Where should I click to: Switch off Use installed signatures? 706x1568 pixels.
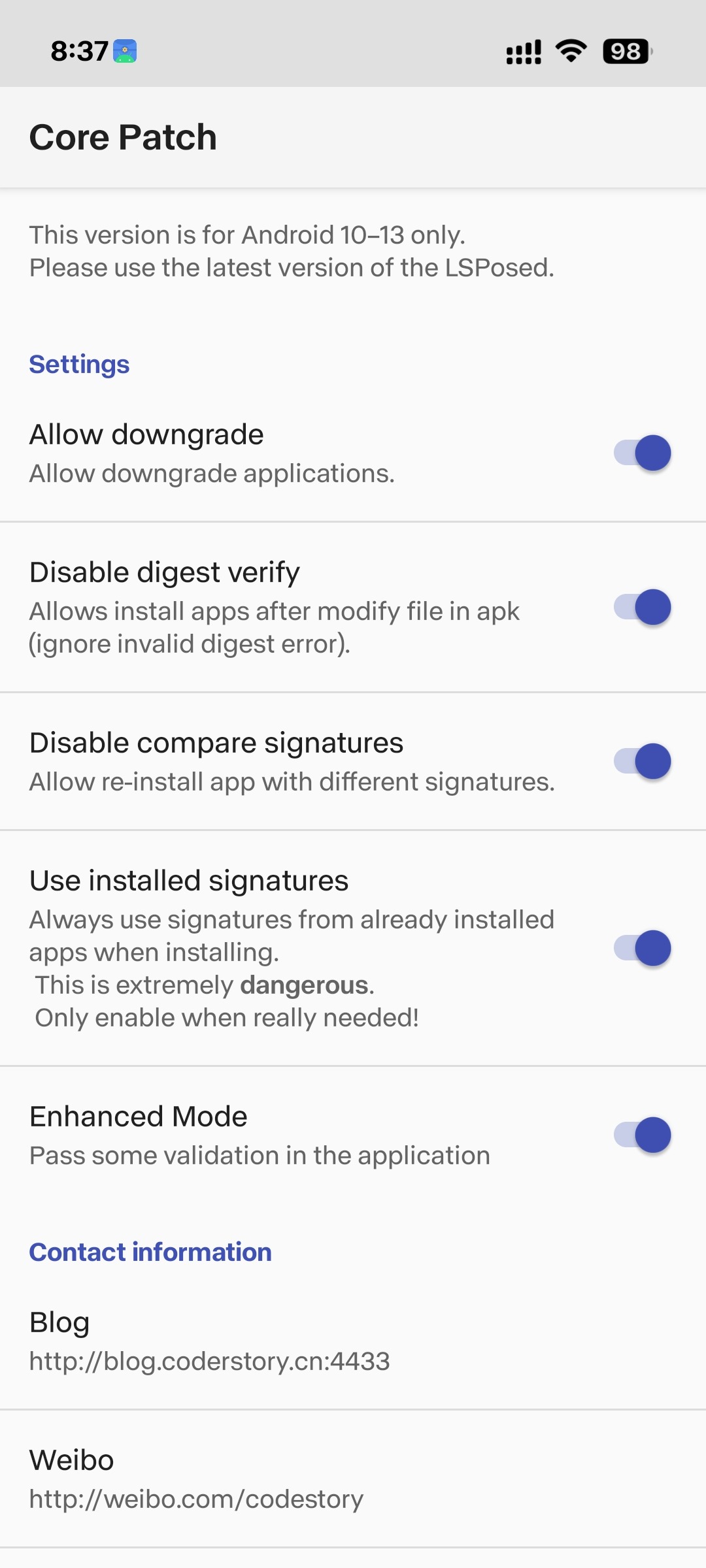(643, 948)
